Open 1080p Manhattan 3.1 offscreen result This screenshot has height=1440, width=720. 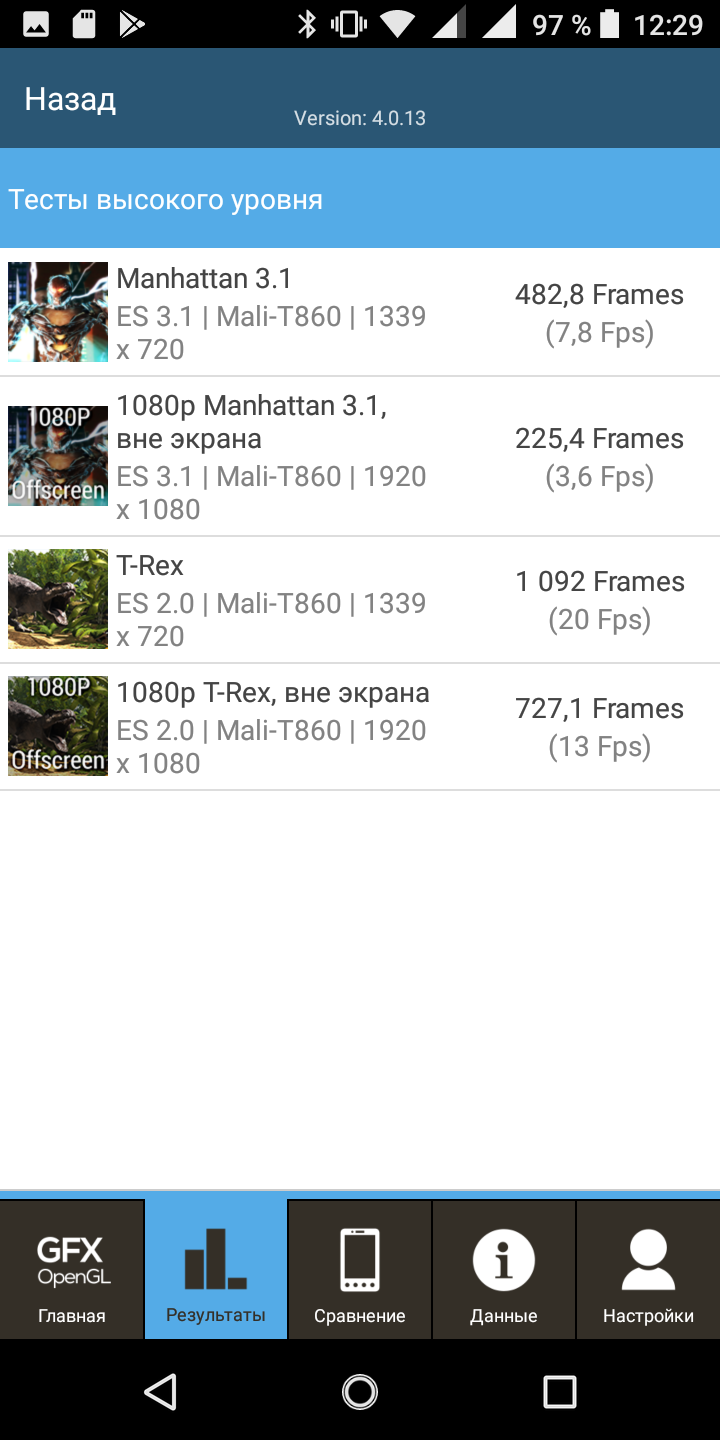point(360,457)
